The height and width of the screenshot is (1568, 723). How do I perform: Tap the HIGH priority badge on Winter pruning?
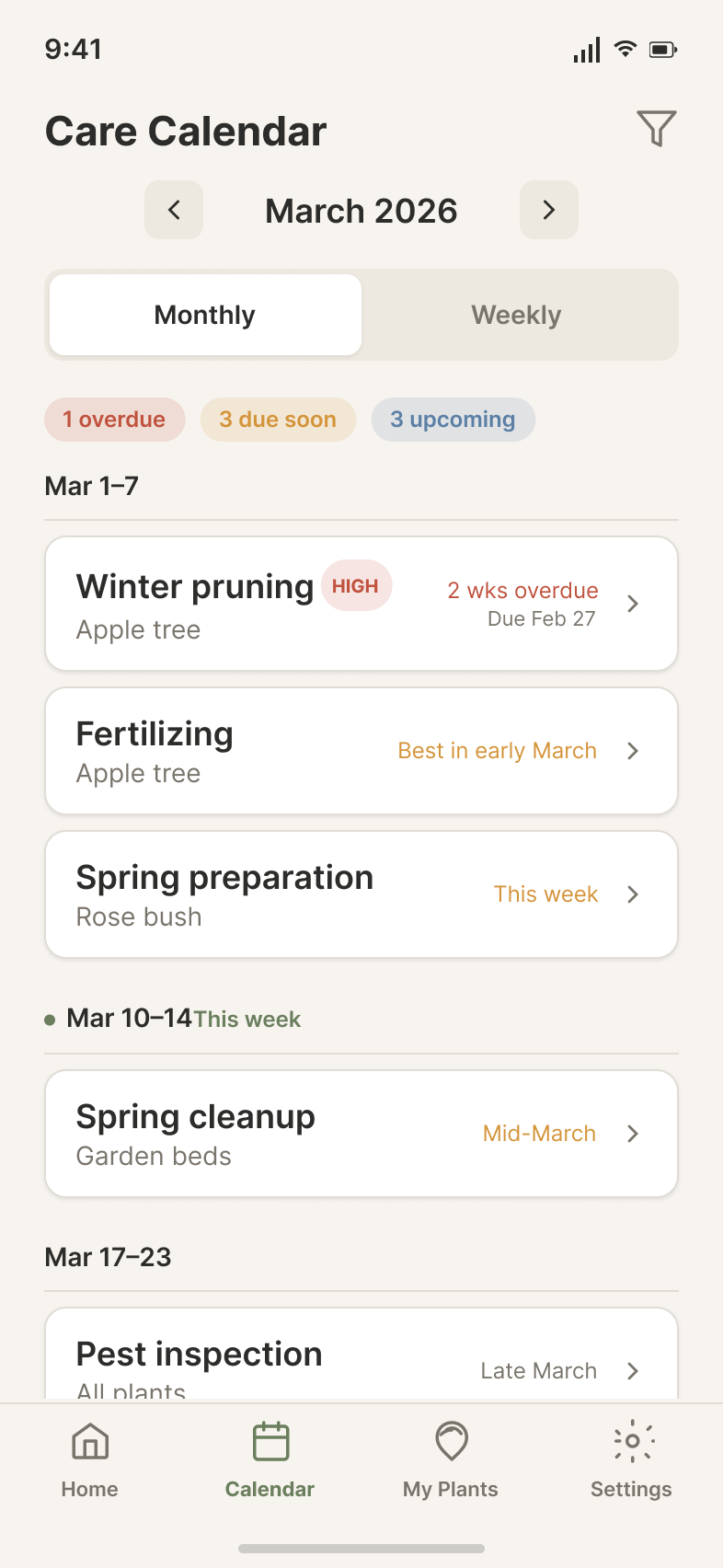click(x=357, y=585)
